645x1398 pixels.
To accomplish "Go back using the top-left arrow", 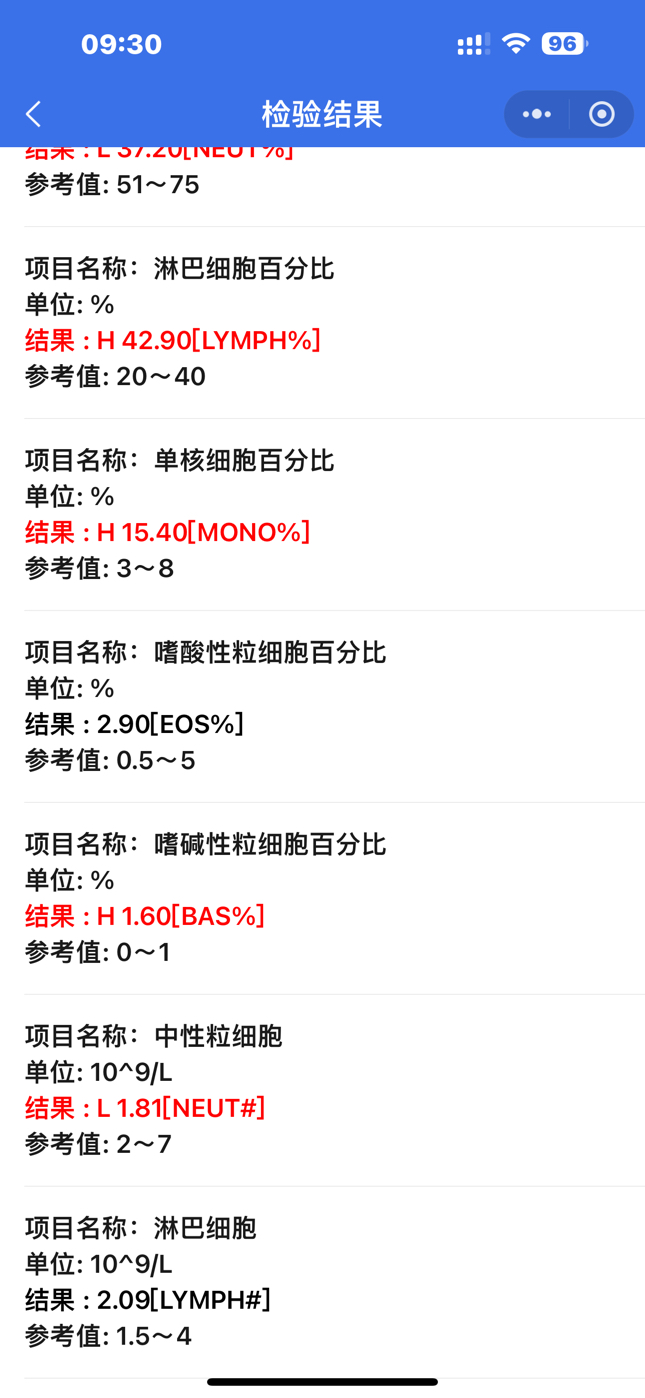I will coord(33,114).
